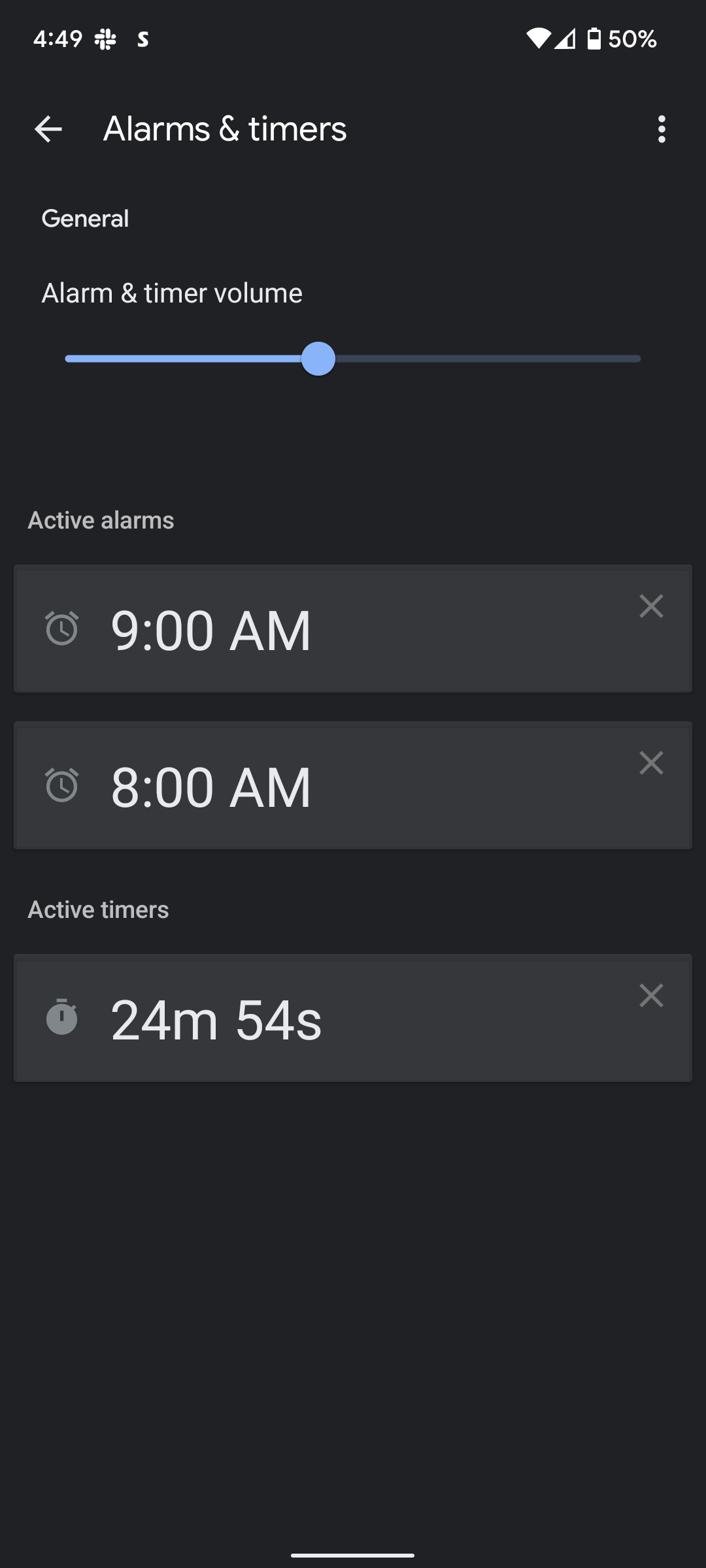Viewport: 706px width, 1568px height.
Task: Open the three-dot overflow menu
Action: [x=662, y=129]
